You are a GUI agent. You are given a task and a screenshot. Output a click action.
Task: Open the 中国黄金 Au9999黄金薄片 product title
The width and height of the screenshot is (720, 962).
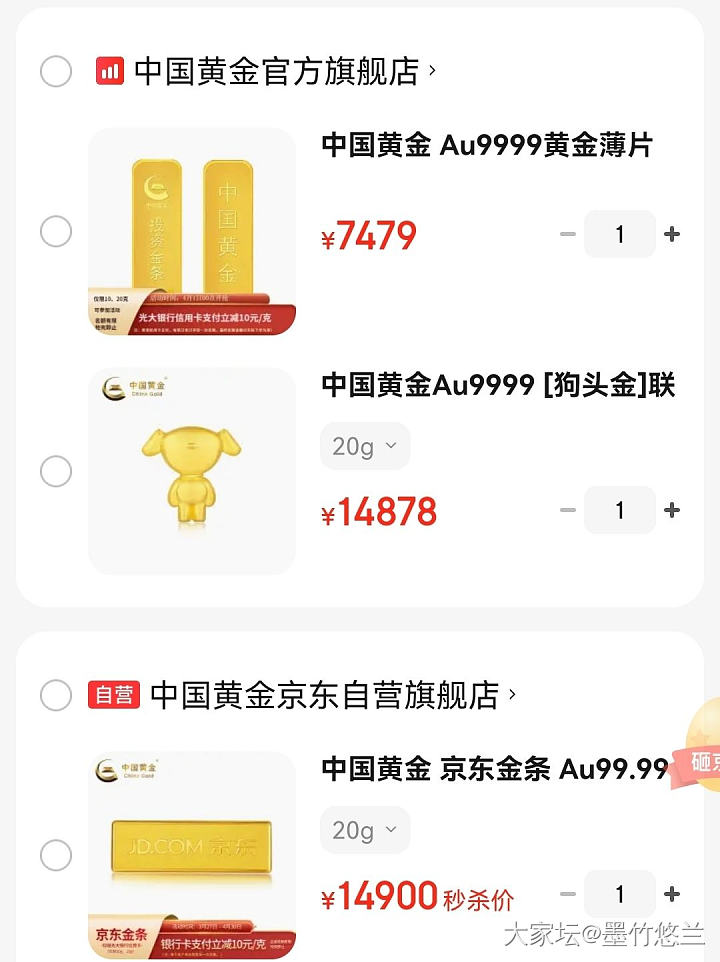(487, 146)
